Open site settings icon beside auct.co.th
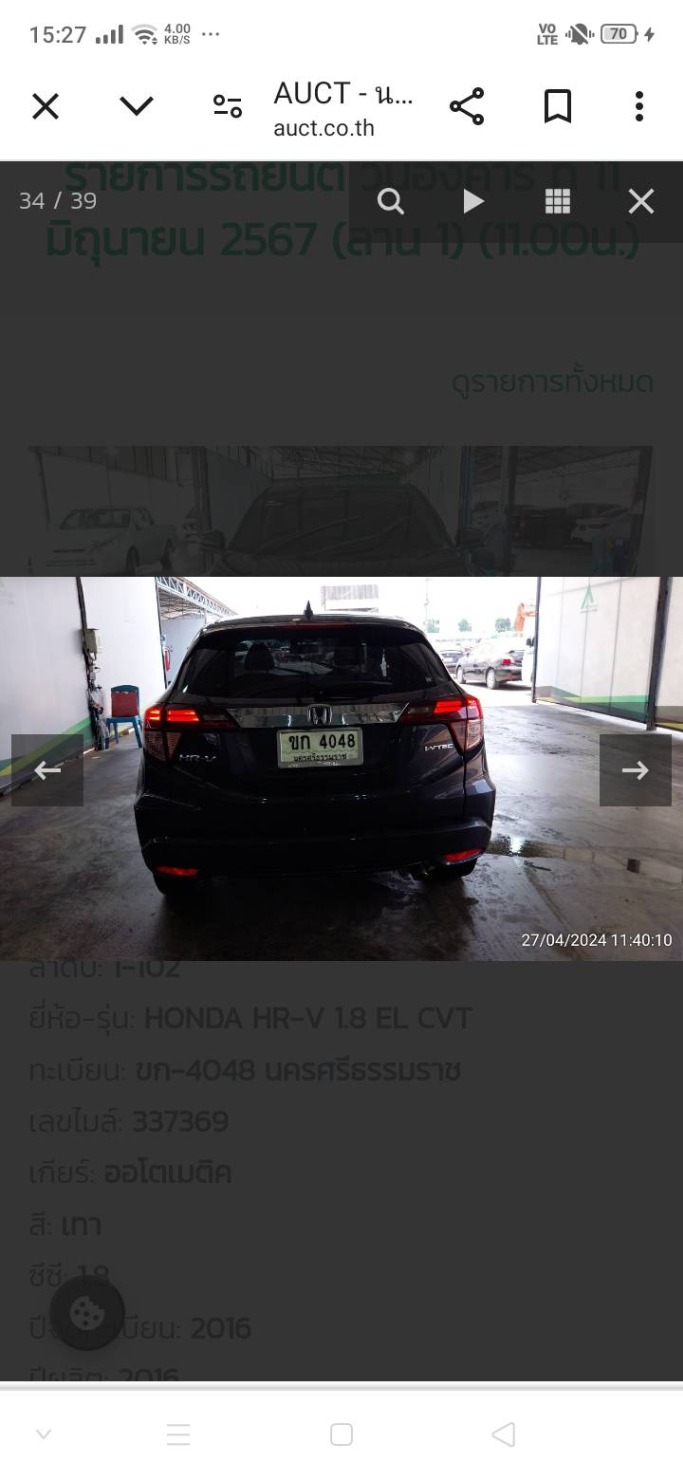The height and width of the screenshot is (1480, 683). [x=228, y=107]
